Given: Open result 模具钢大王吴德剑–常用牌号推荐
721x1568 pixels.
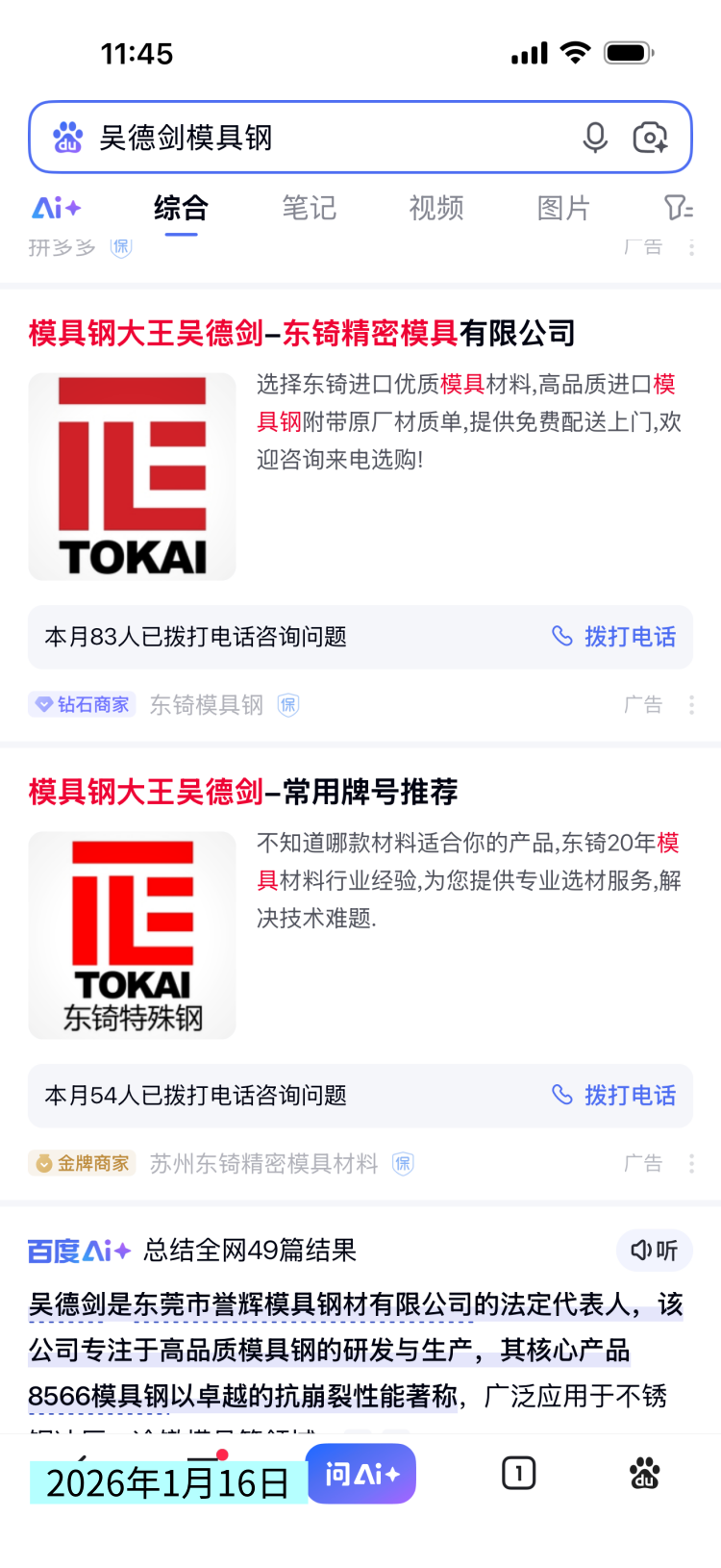Looking at the screenshot, I should pos(243,793).
